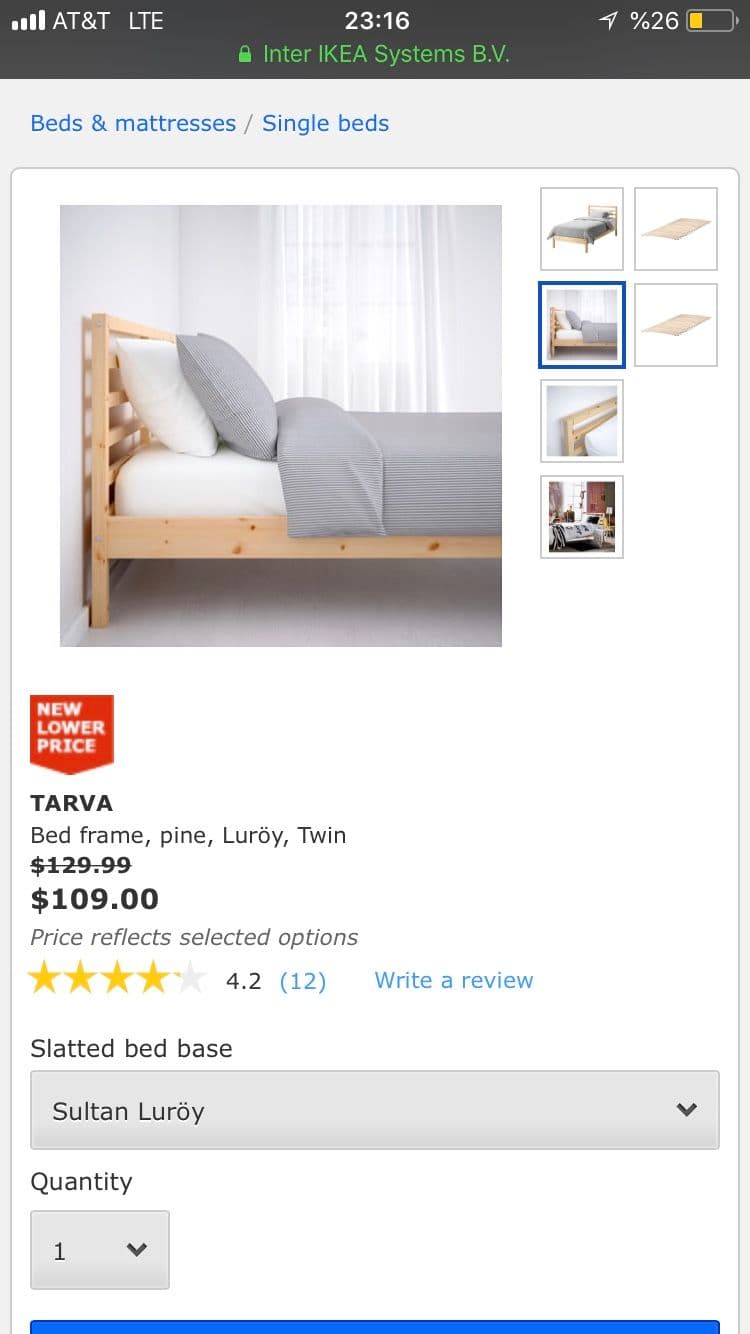Expand the Slatted bed base dropdown
The width and height of the screenshot is (750, 1334).
coord(375,1110)
